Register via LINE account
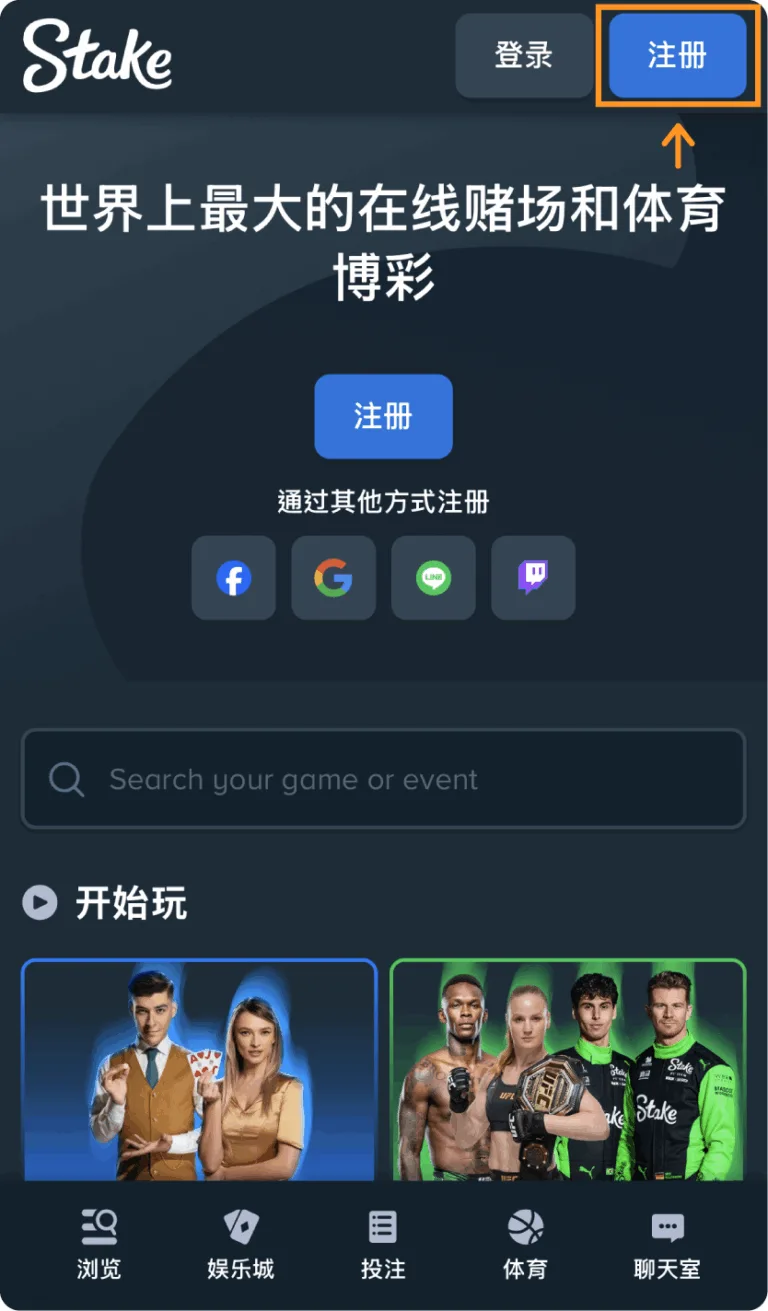The height and width of the screenshot is (1311, 768). [433, 578]
